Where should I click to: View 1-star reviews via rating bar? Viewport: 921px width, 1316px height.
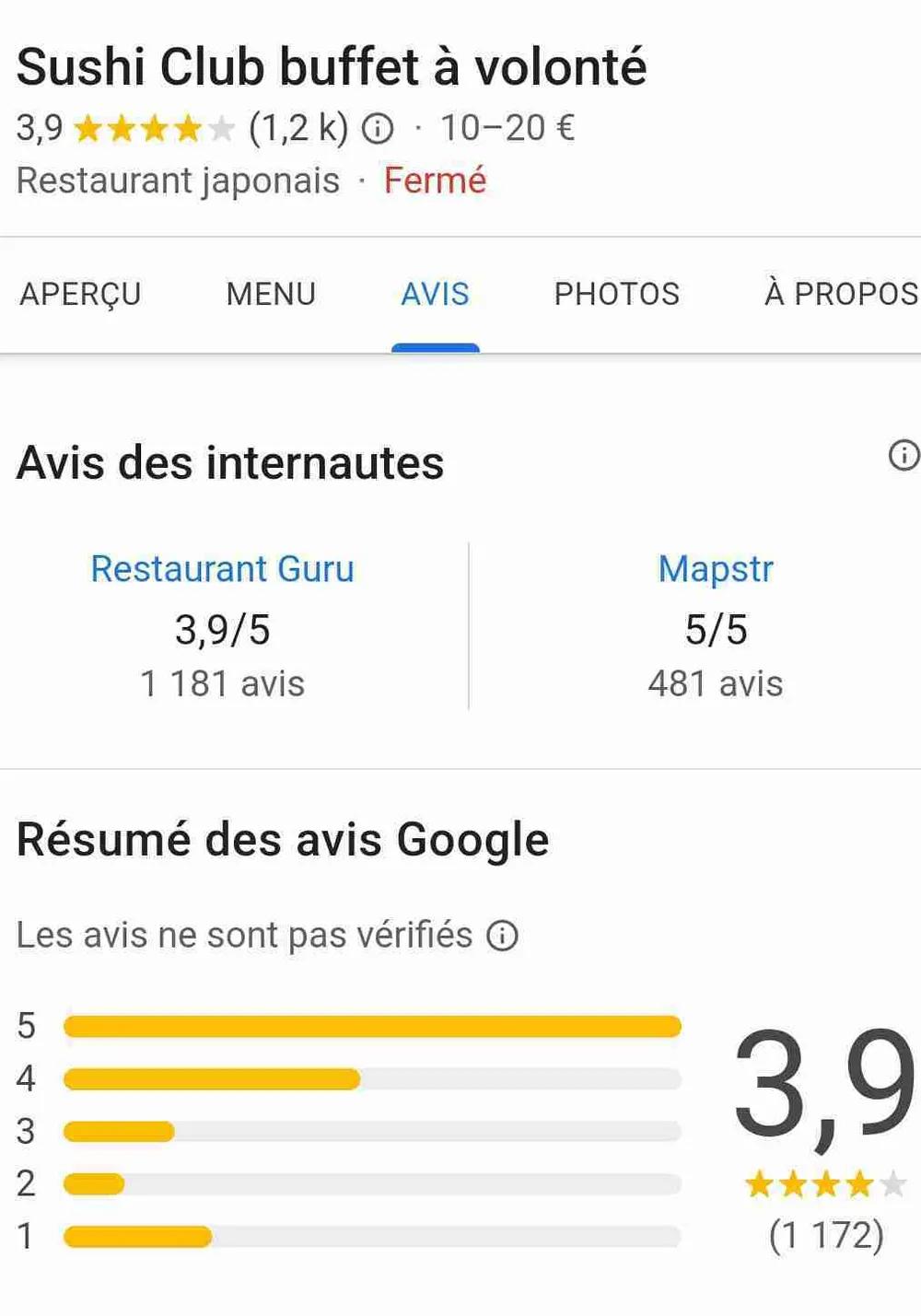point(372,1236)
